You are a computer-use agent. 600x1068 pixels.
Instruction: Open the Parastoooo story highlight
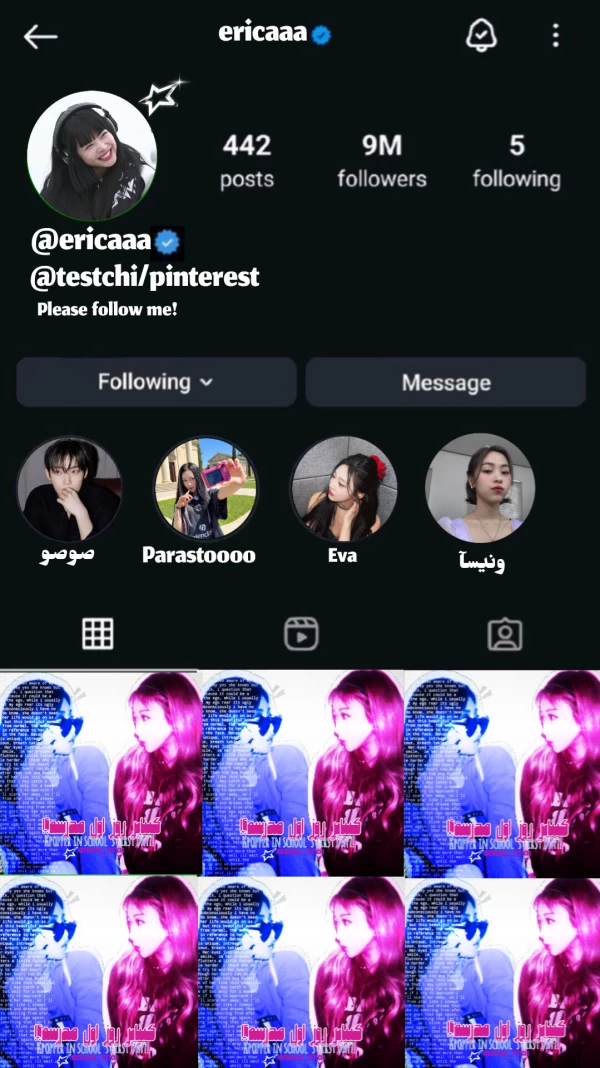pyautogui.click(x=206, y=489)
